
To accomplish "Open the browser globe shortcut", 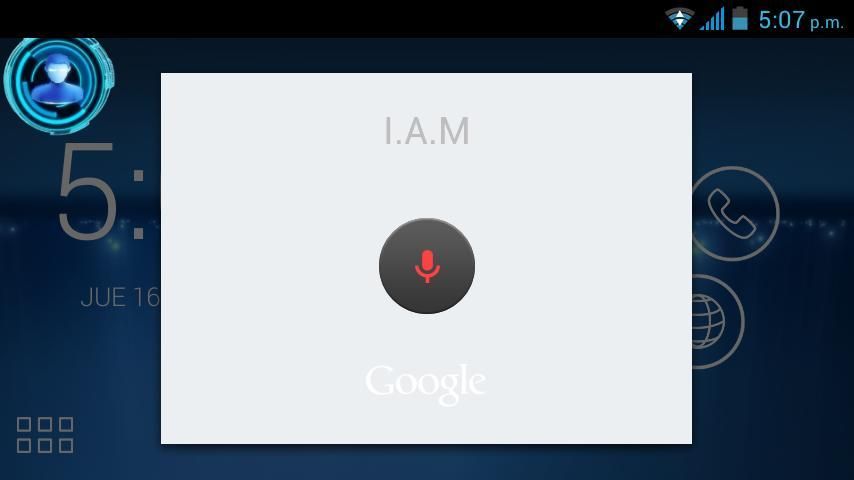I will coord(716,322).
